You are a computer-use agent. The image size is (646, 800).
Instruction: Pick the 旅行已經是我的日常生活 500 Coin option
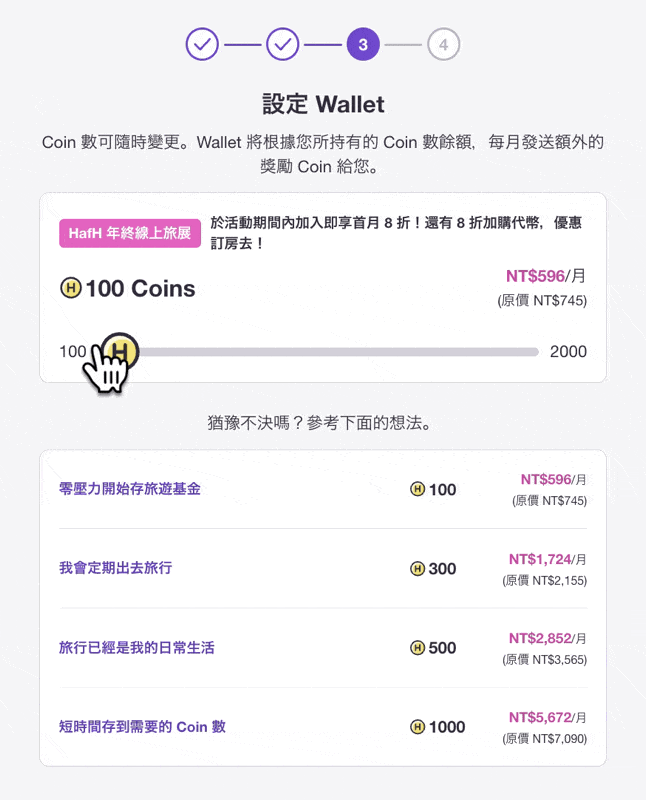tap(322, 647)
